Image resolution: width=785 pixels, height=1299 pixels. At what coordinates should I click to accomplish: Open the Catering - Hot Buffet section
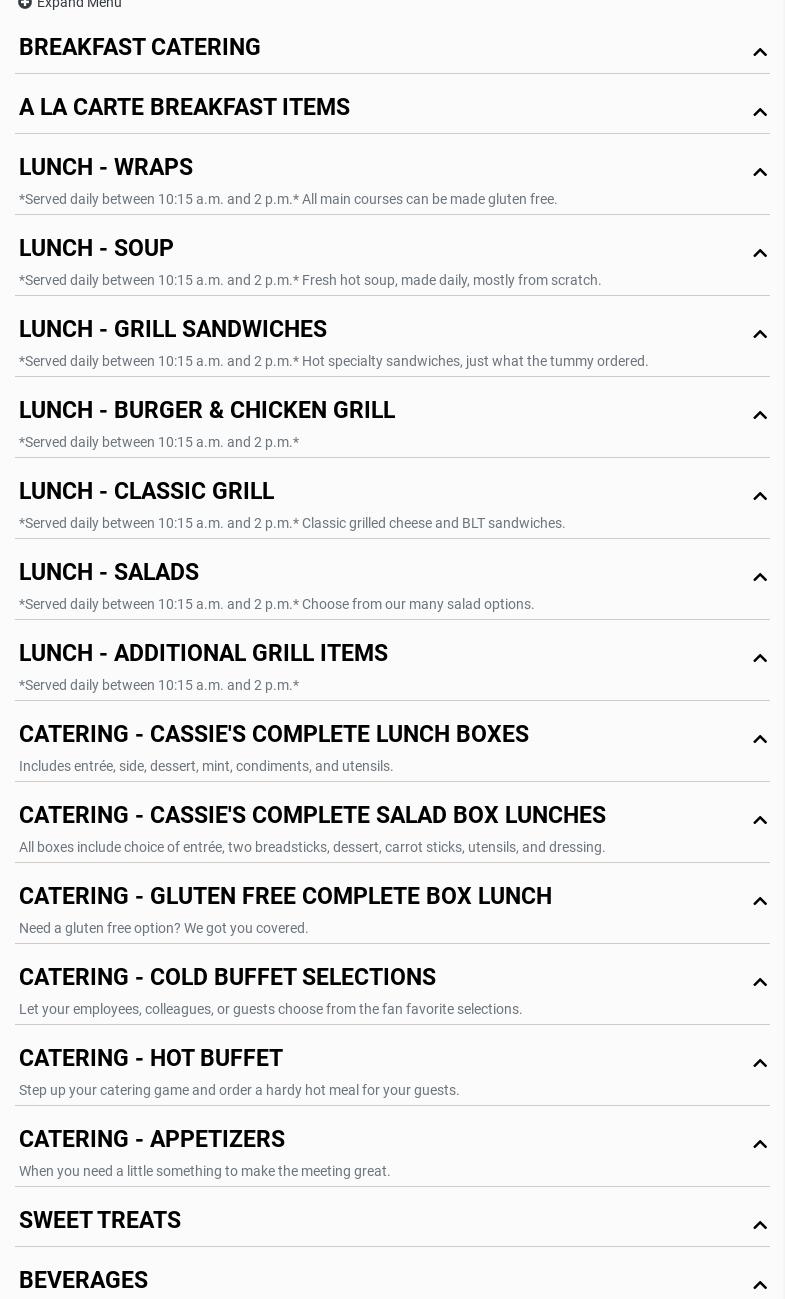click(x=151, y=1059)
